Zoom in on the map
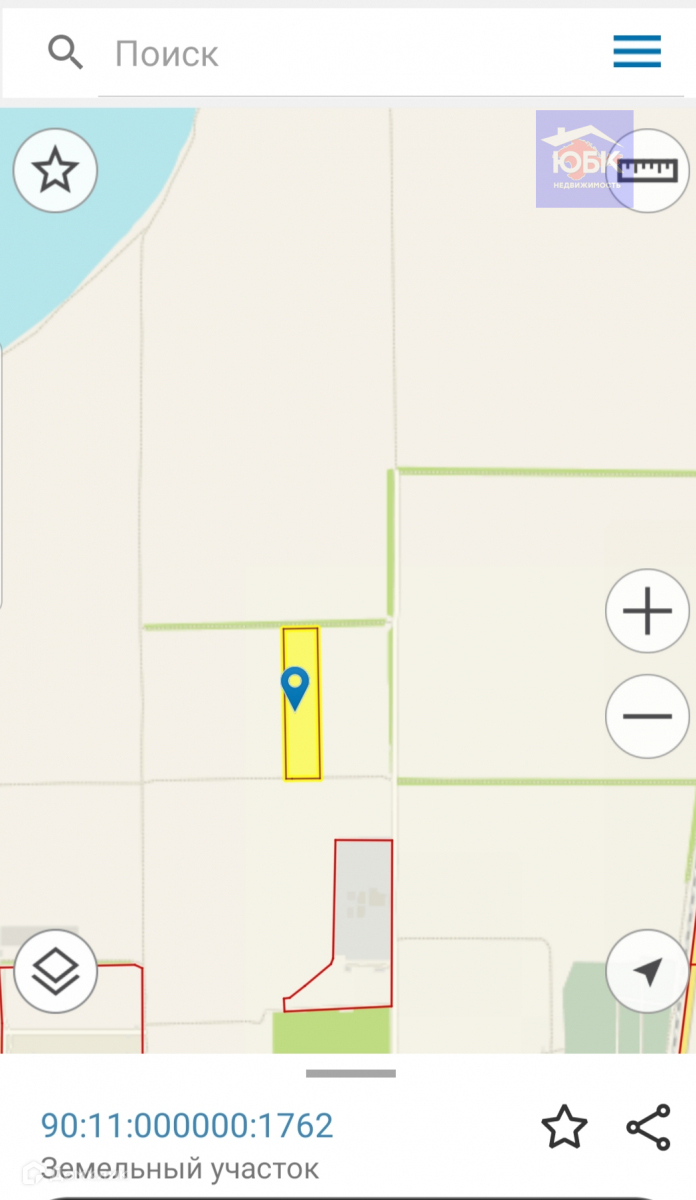The height and width of the screenshot is (1200, 696). point(647,611)
